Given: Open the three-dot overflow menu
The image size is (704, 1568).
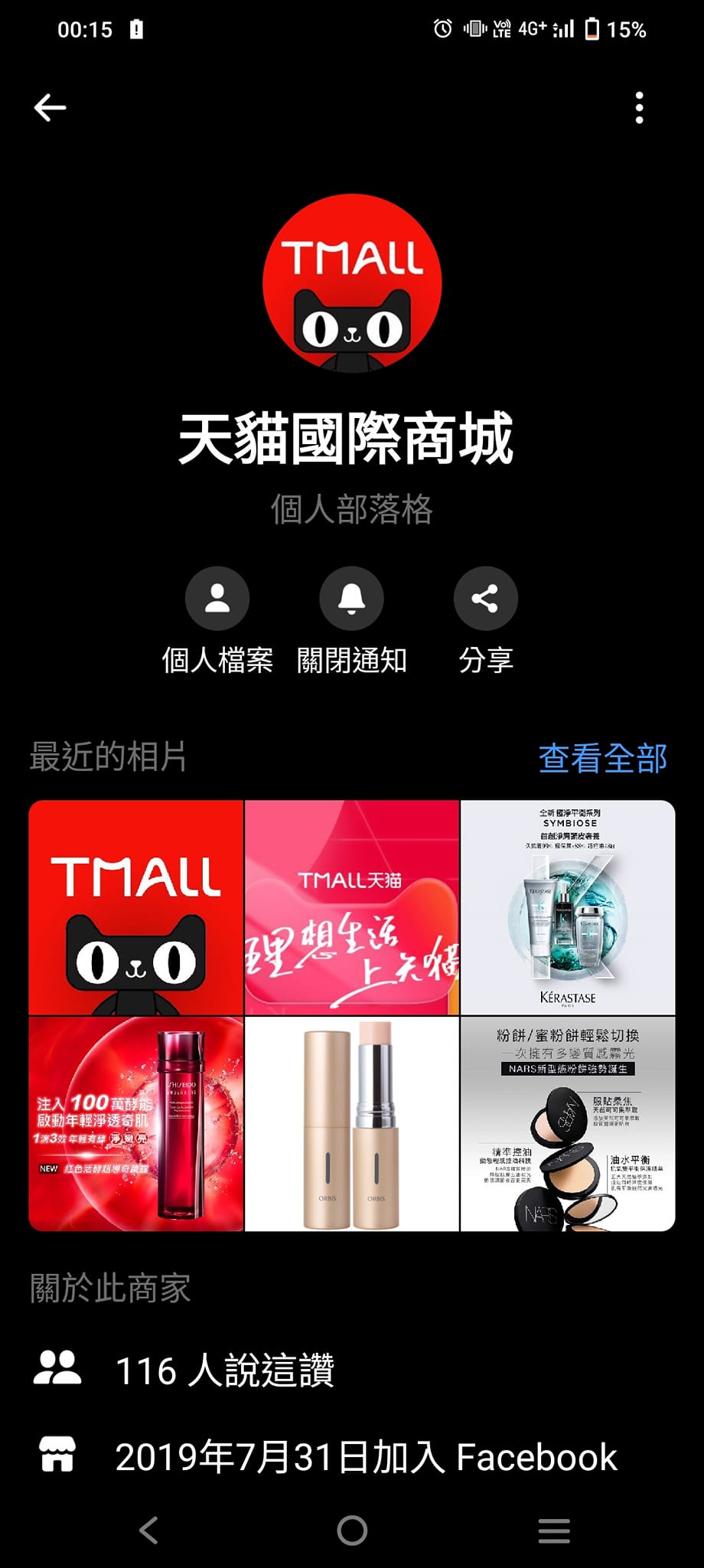Looking at the screenshot, I should point(639,108).
